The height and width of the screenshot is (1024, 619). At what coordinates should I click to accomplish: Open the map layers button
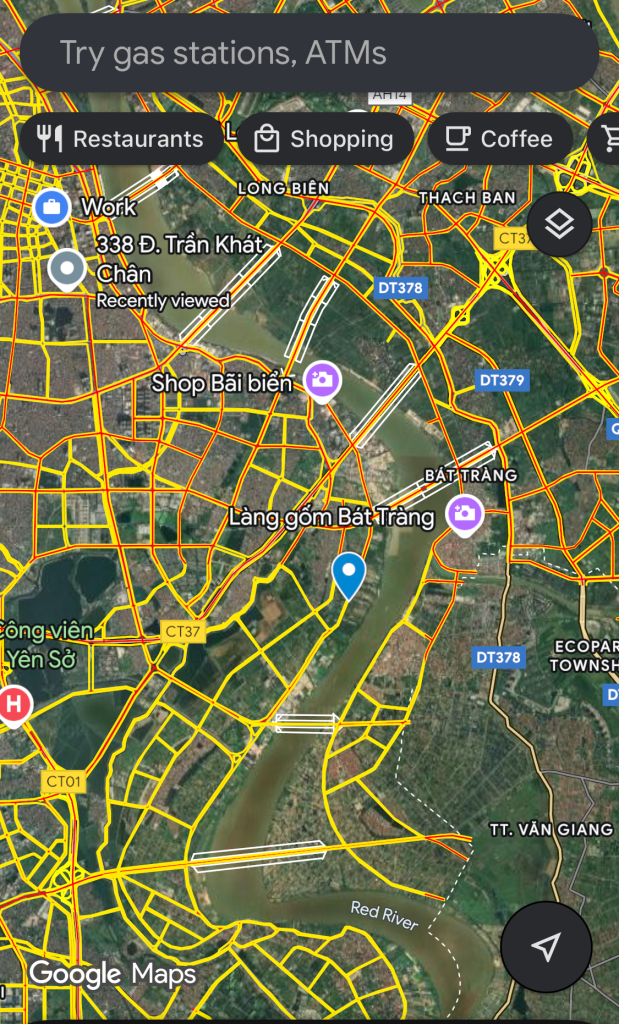pyautogui.click(x=559, y=225)
